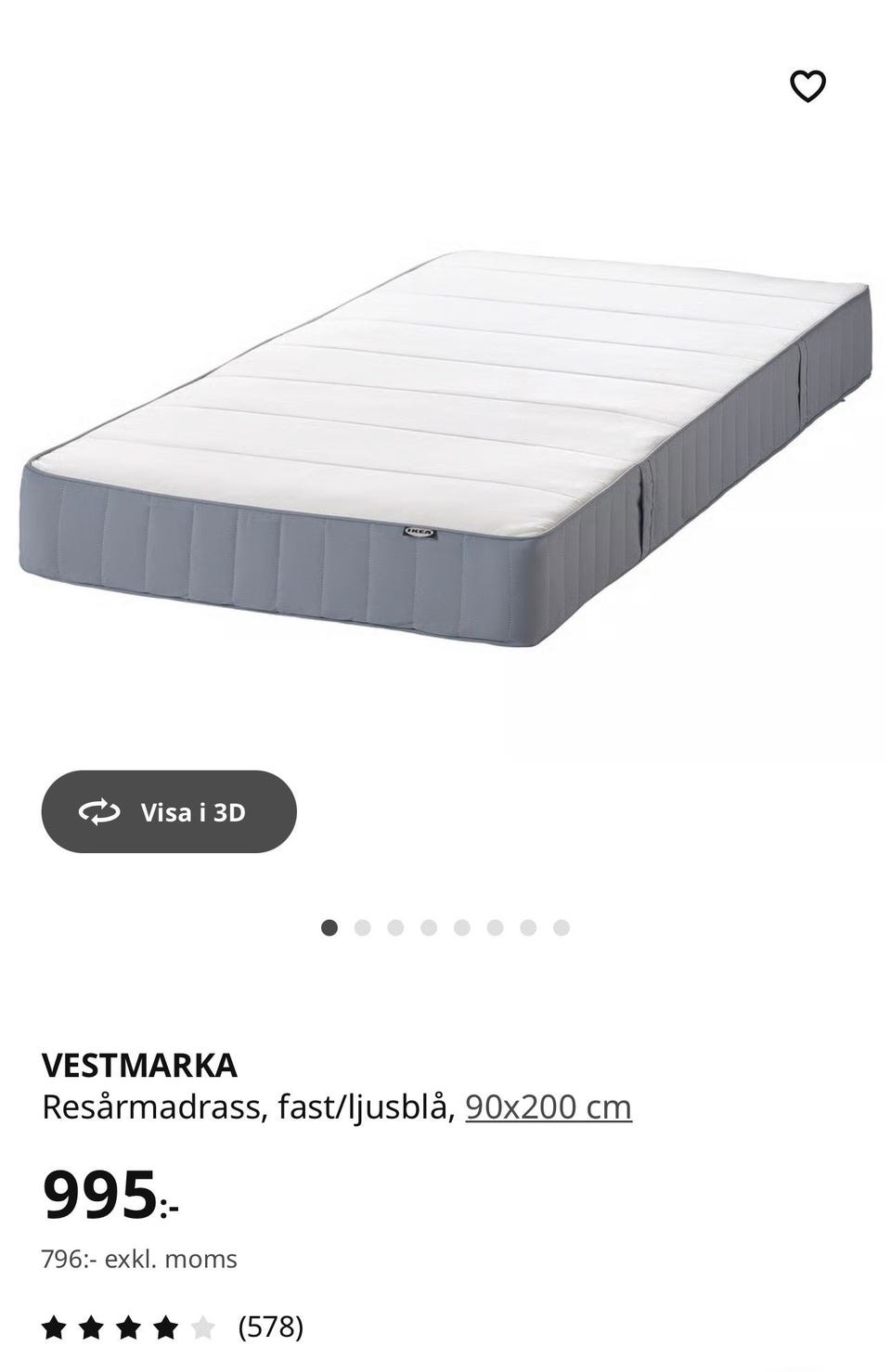
Task: Open the star rating with 578 reviews
Action: (173, 1327)
